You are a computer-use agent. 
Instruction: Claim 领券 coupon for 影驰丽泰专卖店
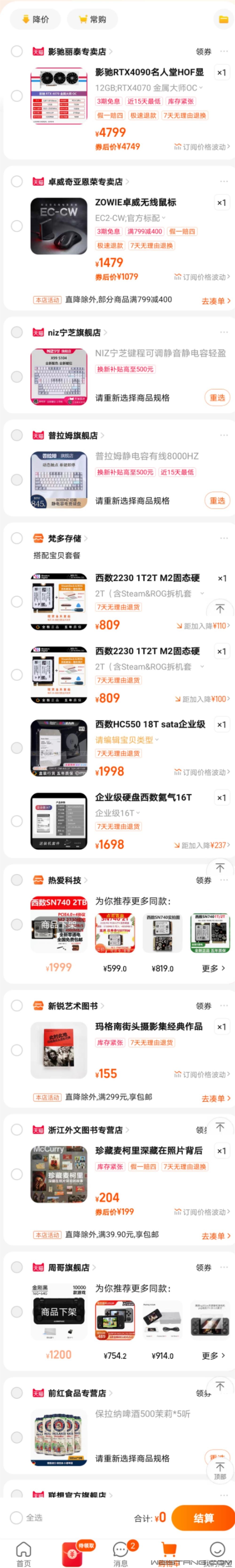click(203, 52)
